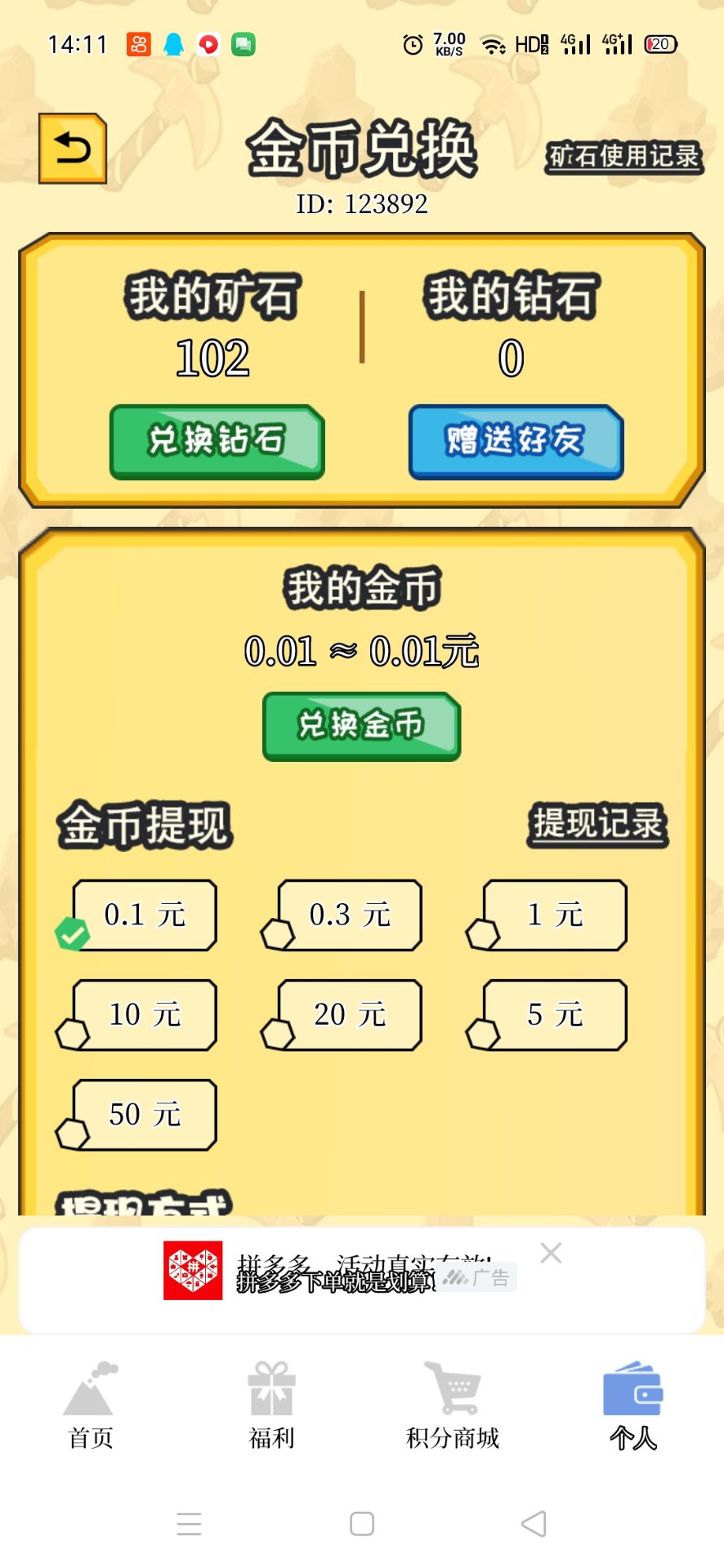Image resolution: width=724 pixels, height=1568 pixels.
Task: Go to the 积分商城 tab
Action: point(453,1405)
